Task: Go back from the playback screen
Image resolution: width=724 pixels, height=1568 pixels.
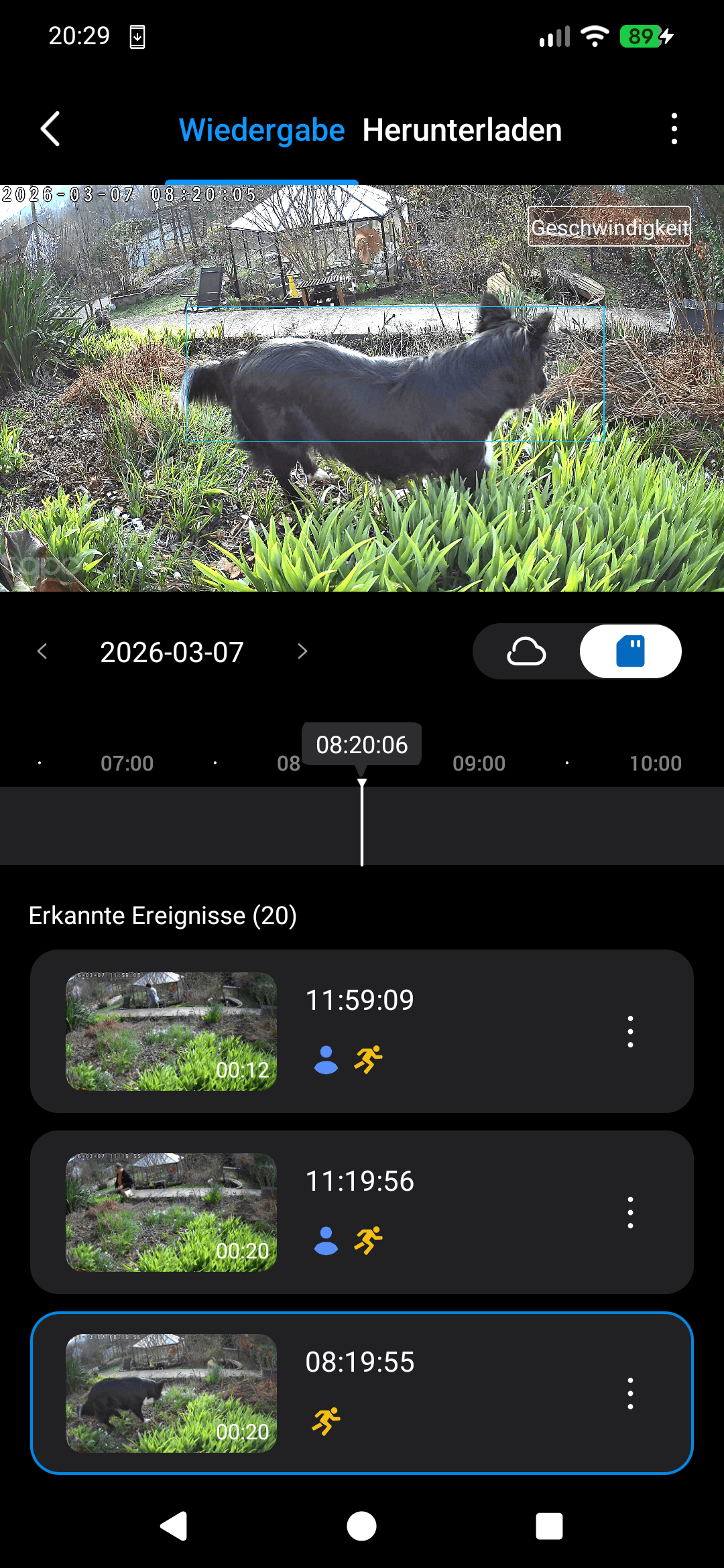Action: tap(51, 129)
